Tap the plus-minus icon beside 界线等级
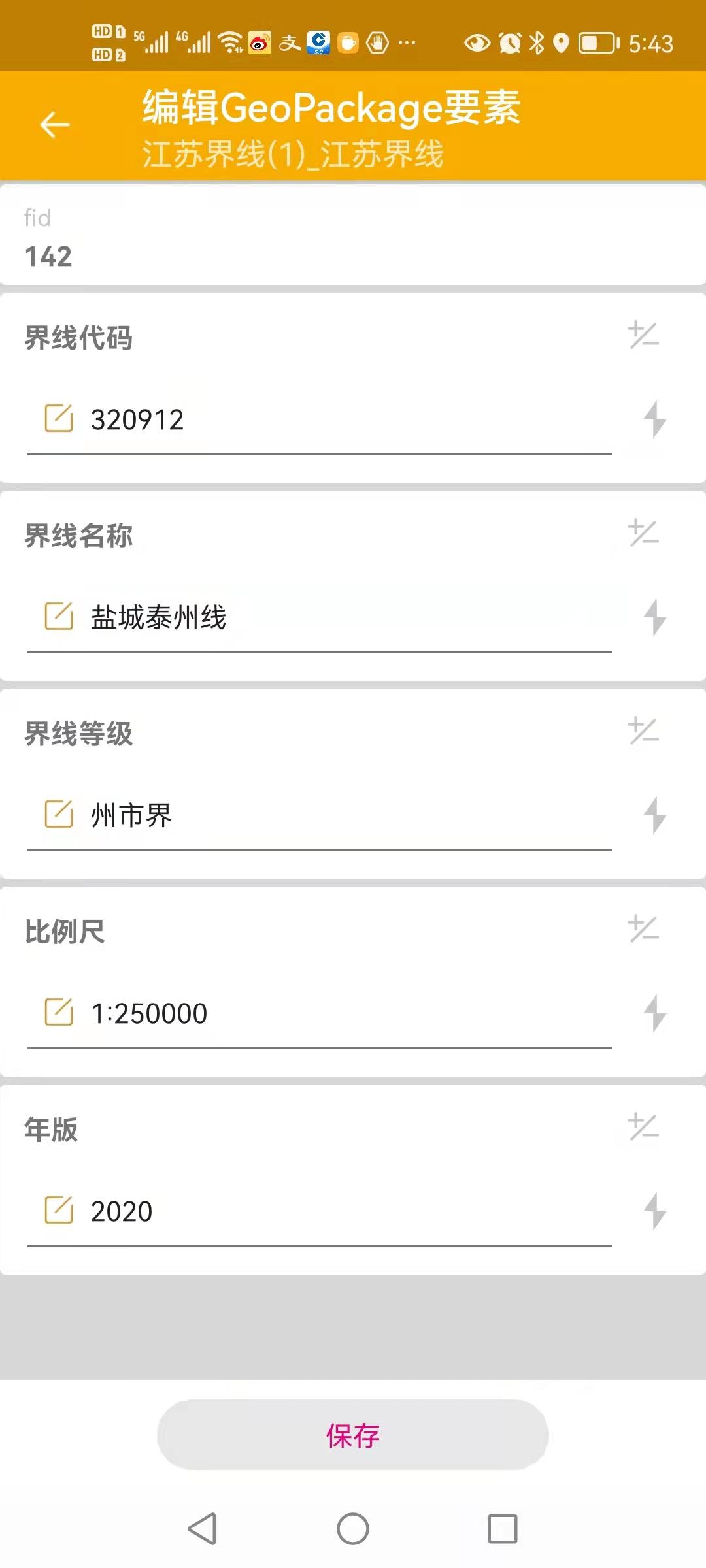The image size is (706, 1568). (643, 731)
